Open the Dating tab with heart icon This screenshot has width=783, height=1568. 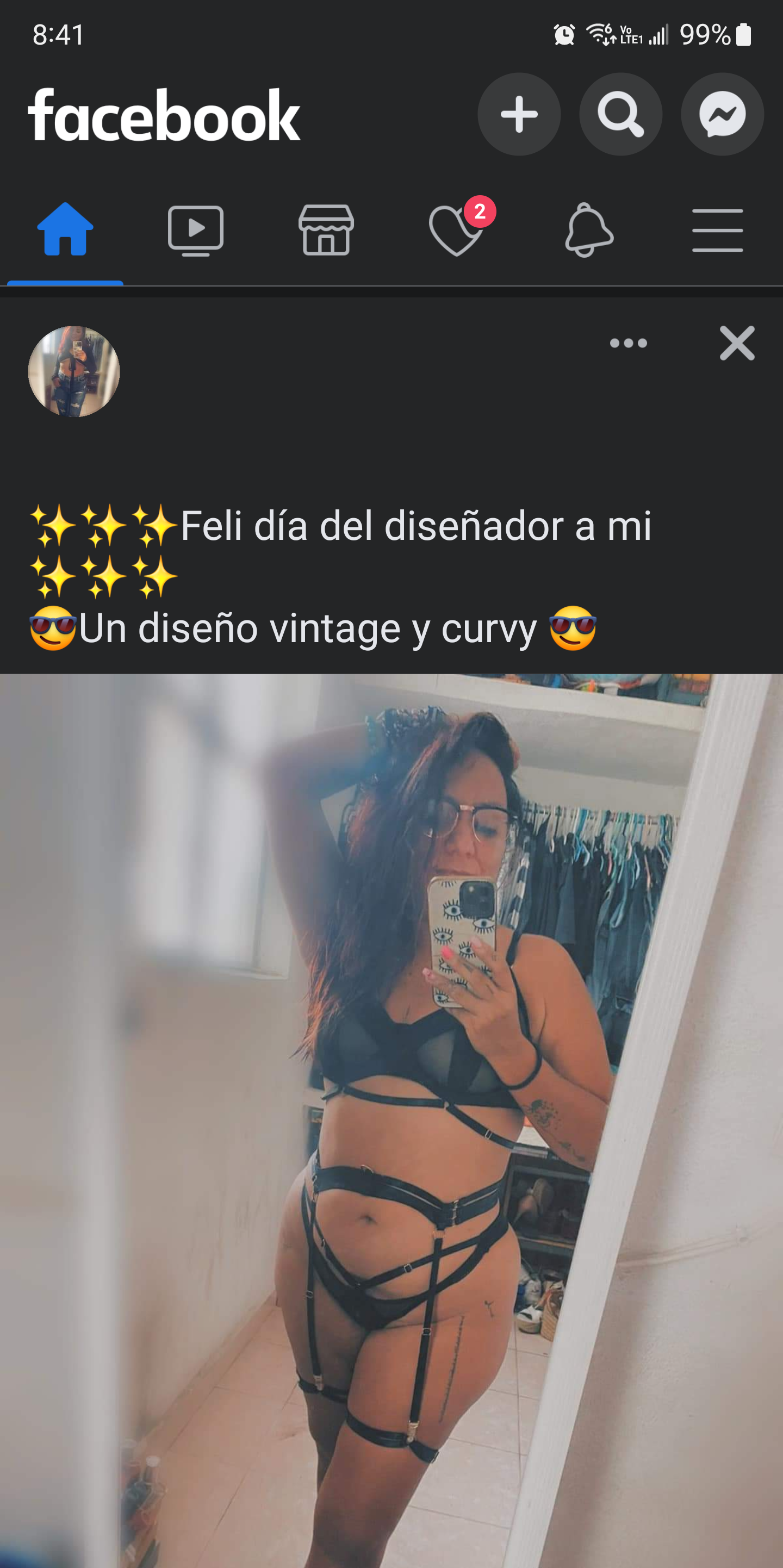pos(457,230)
